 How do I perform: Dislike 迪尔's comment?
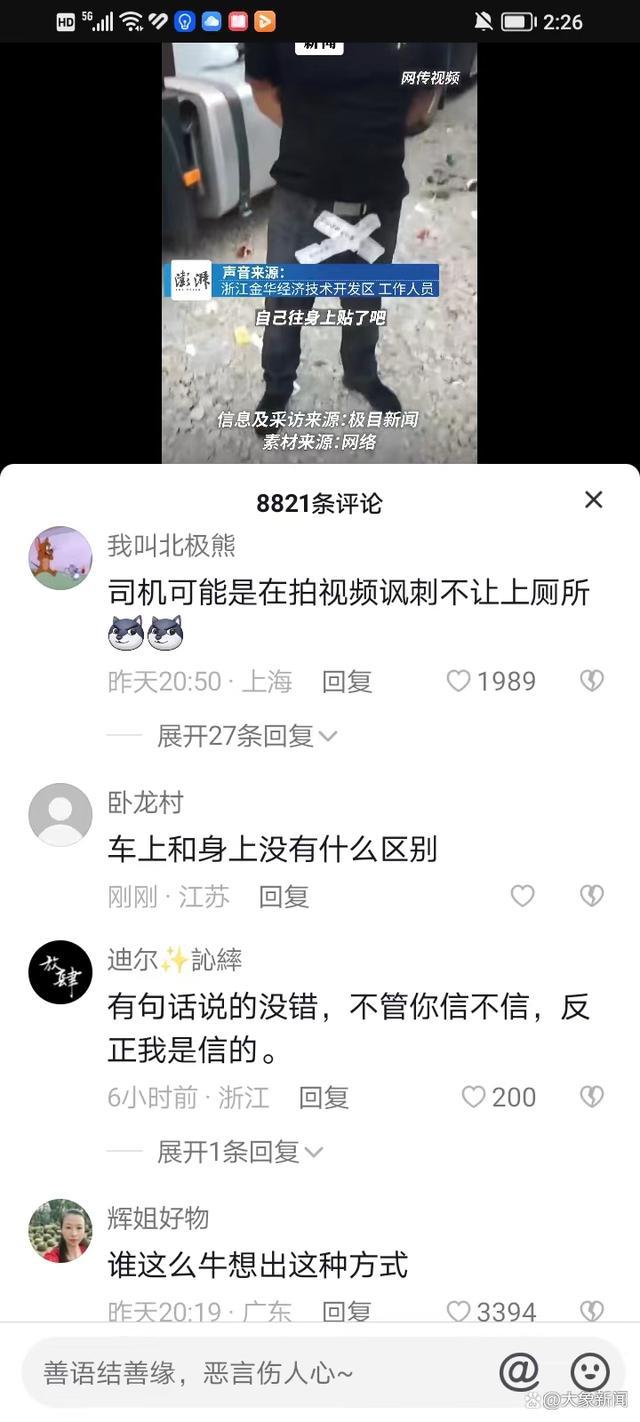[592, 1097]
